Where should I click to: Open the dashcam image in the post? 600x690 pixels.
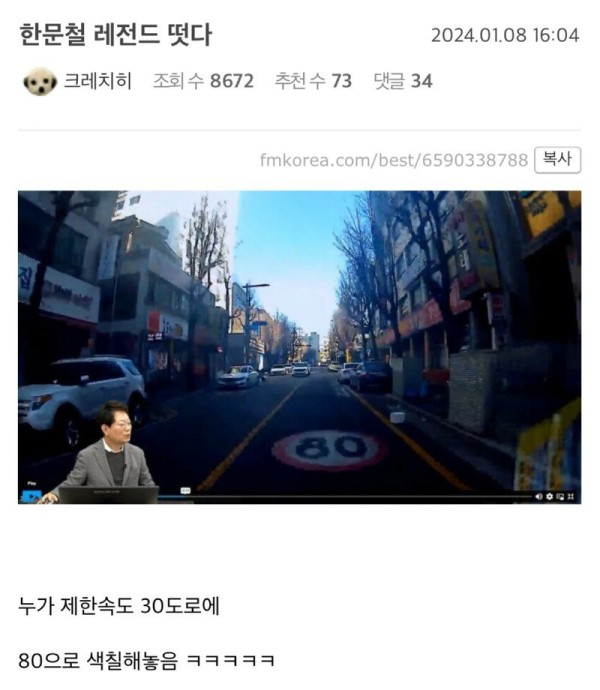pos(299,346)
